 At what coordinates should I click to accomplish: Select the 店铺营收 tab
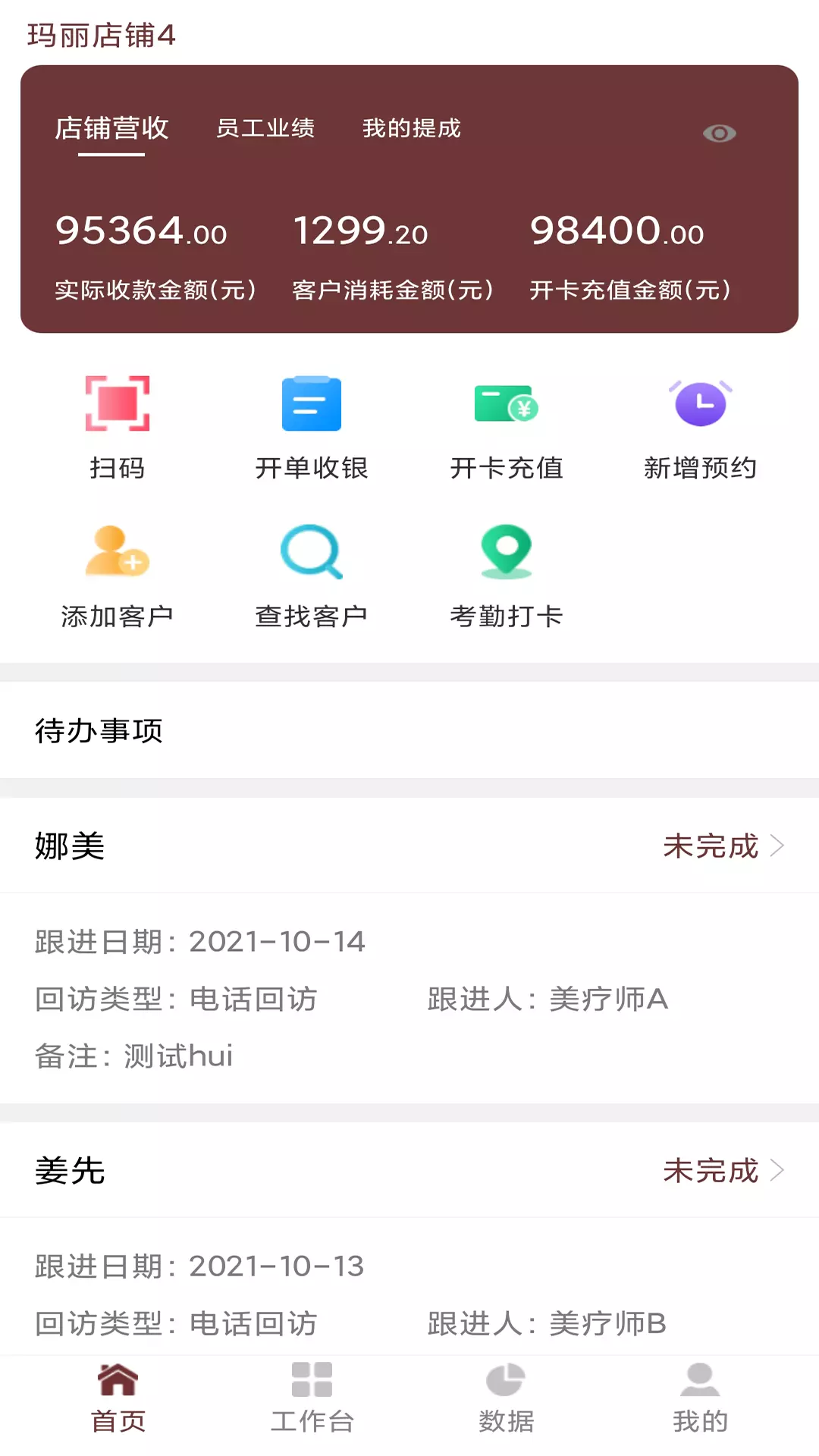pyautogui.click(x=111, y=128)
